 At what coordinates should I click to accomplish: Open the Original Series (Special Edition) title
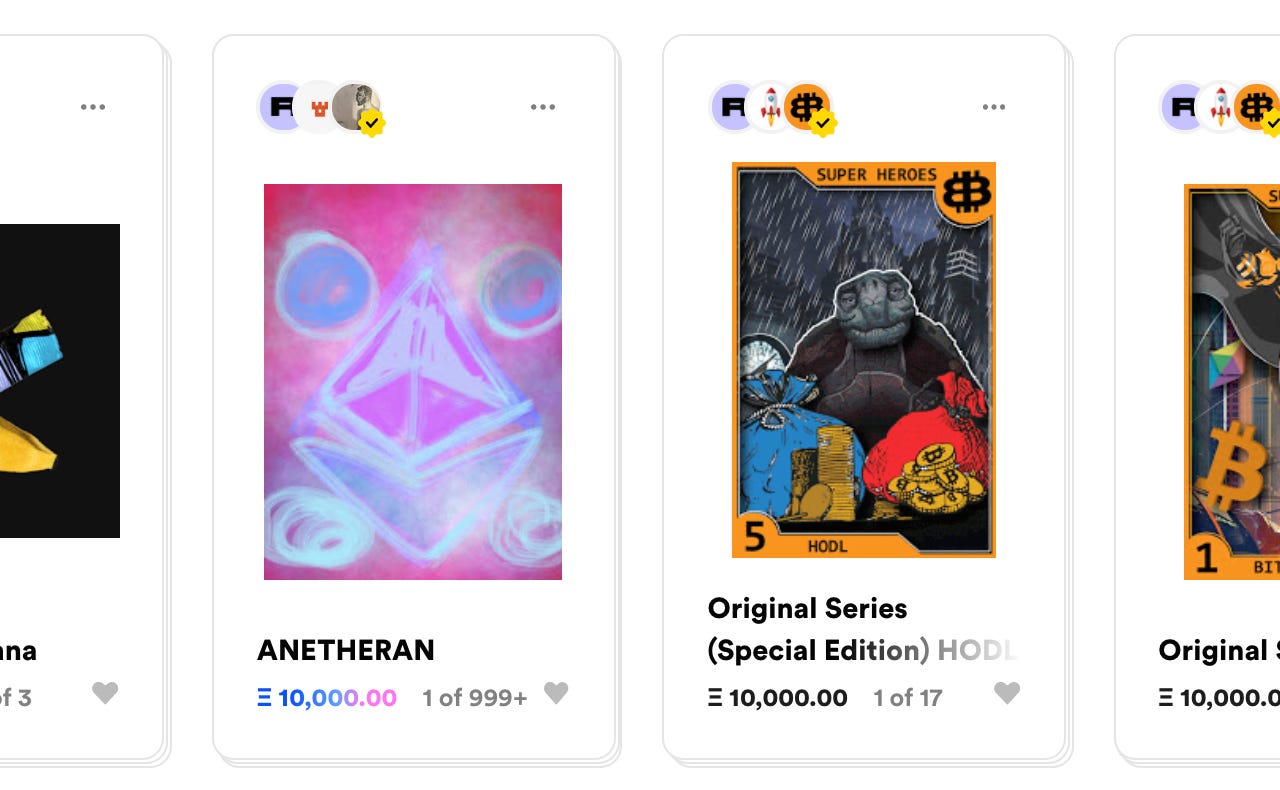(860, 629)
